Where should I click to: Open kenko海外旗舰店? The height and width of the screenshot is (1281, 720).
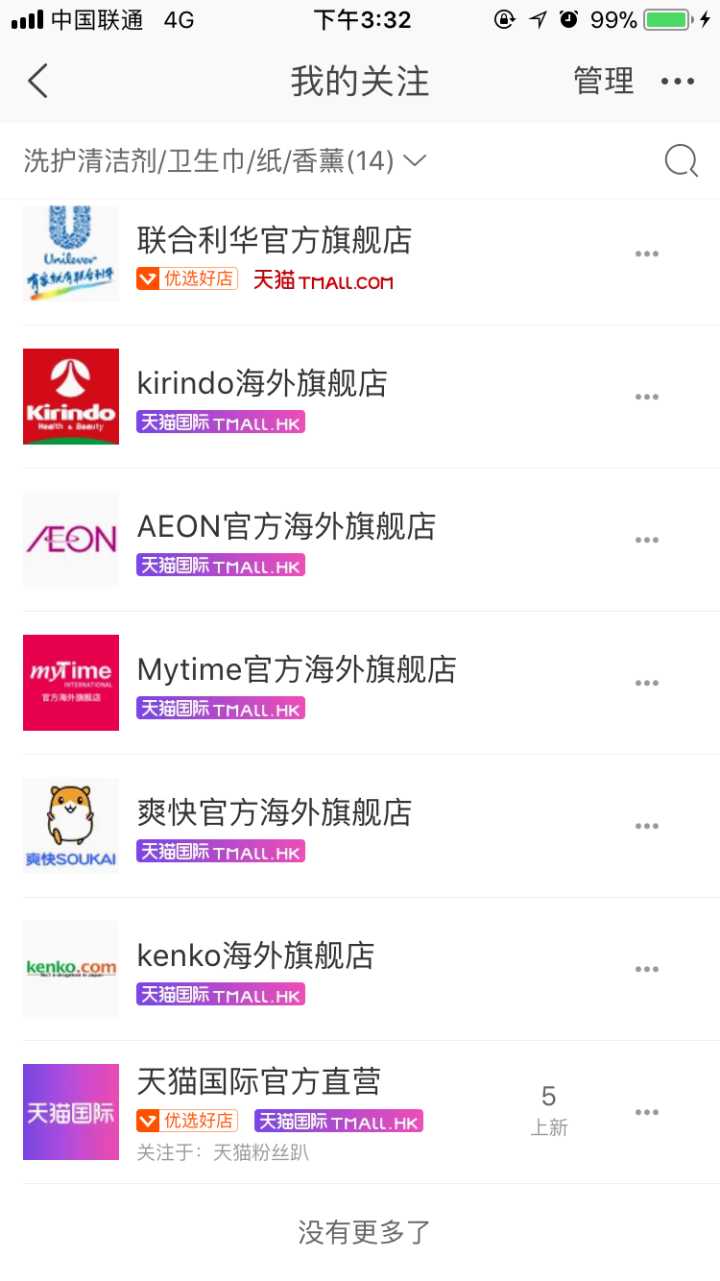(x=256, y=955)
